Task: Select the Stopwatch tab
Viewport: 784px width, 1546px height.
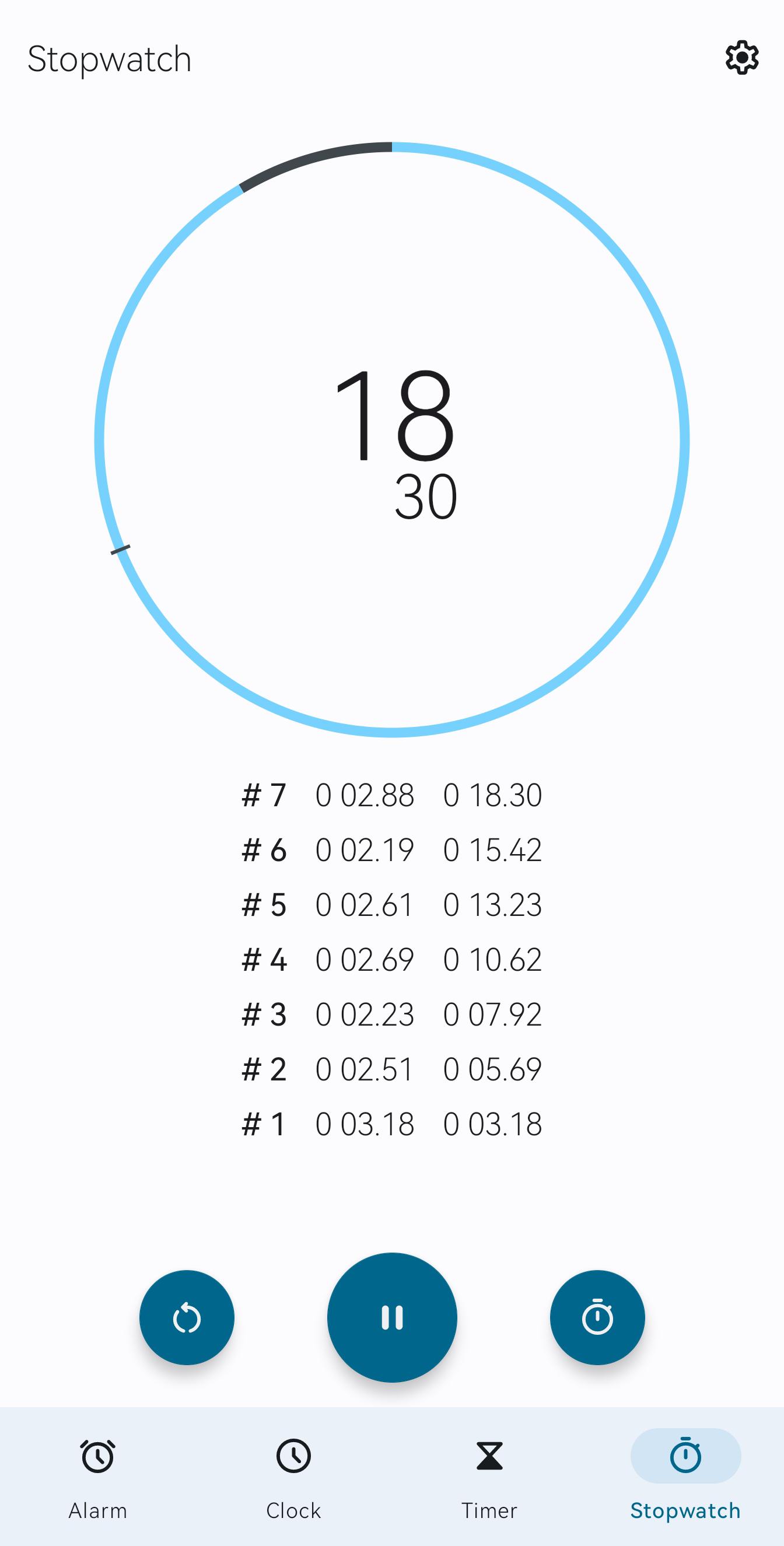Action: [x=685, y=1477]
